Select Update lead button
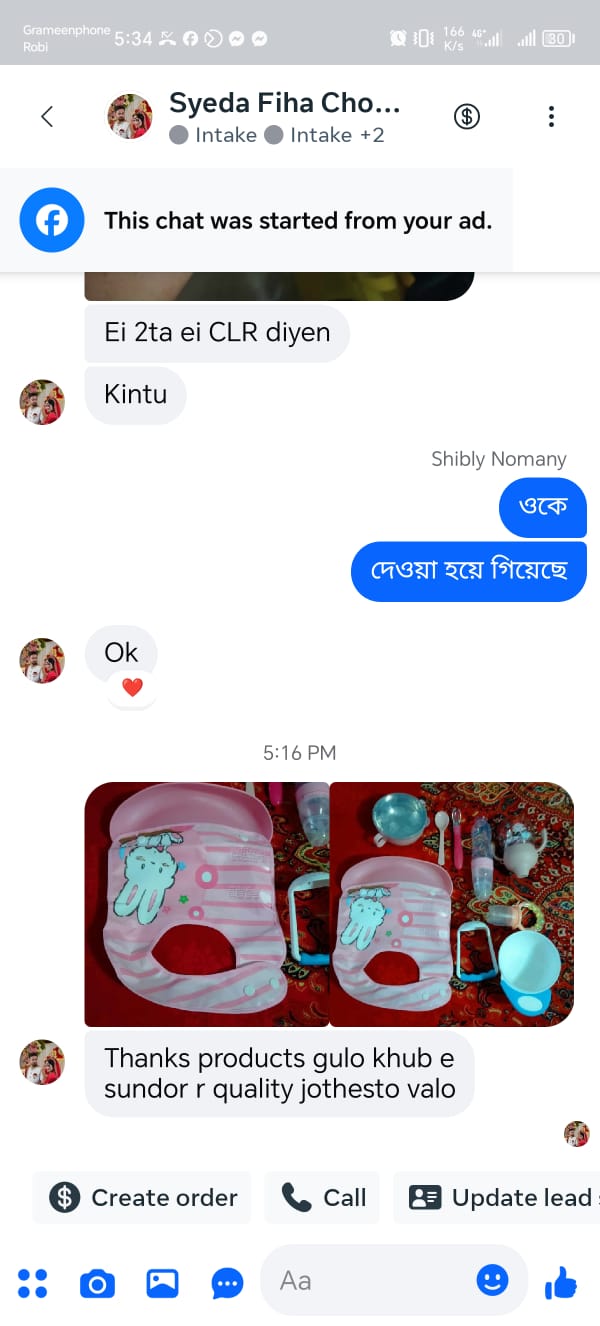Screen dimensions: 600x1326 [x=496, y=1197]
